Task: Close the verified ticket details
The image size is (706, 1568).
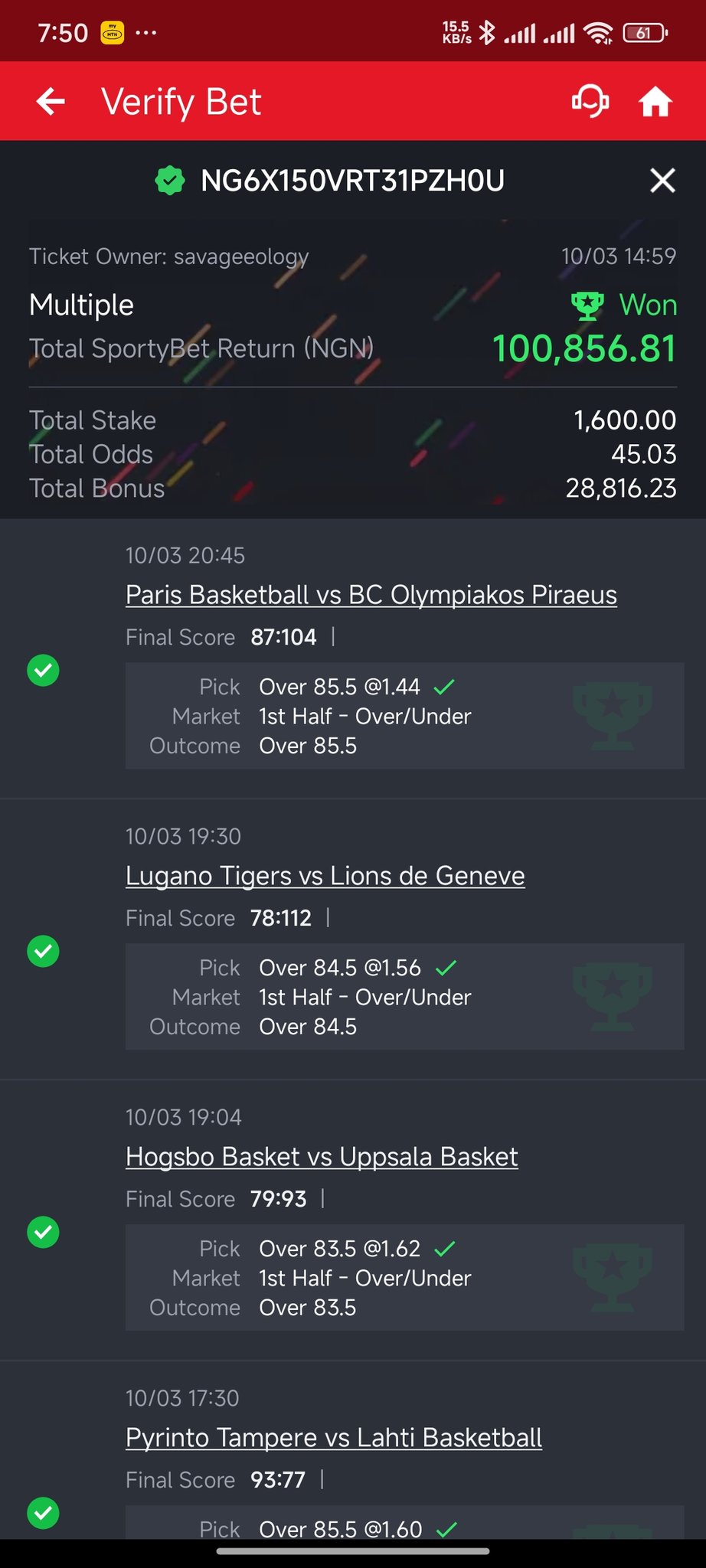Action: coord(662,181)
